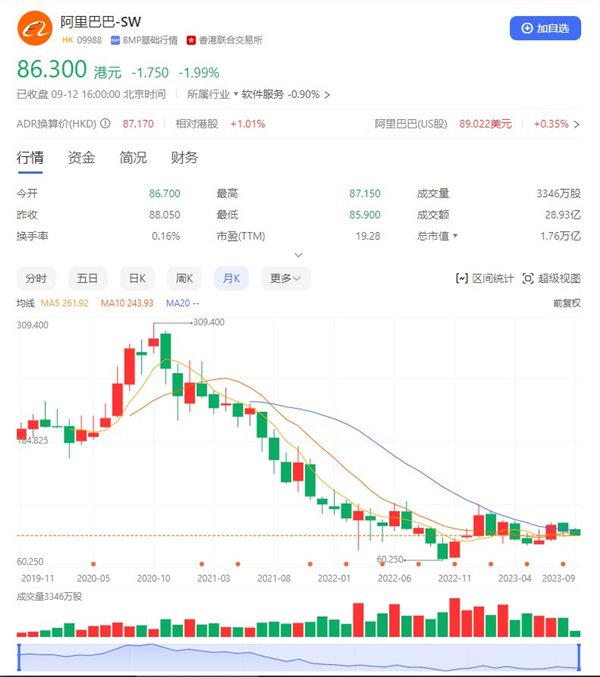600x677 pixels.
Task: Select the 日K chart period
Action: click(x=136, y=278)
